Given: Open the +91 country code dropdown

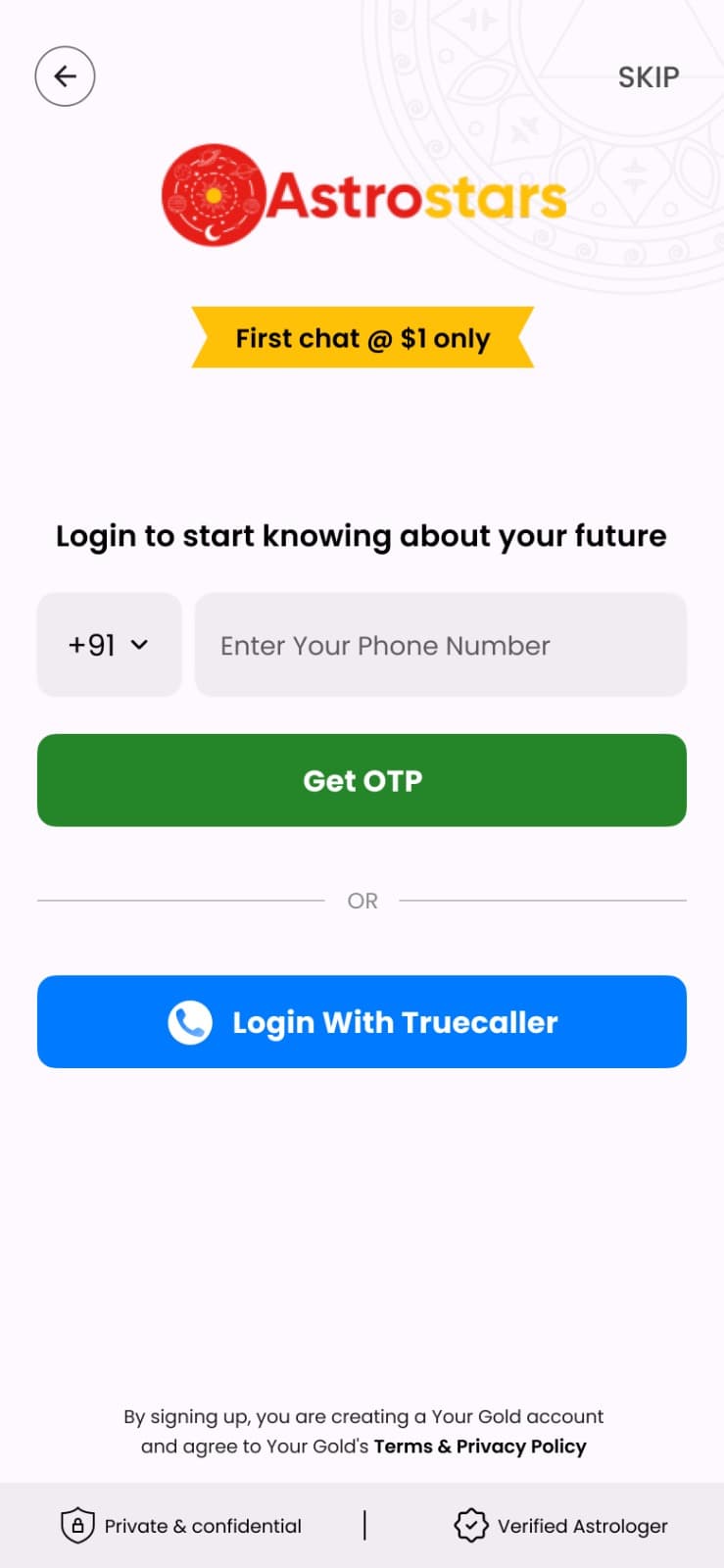Looking at the screenshot, I should tap(109, 645).
